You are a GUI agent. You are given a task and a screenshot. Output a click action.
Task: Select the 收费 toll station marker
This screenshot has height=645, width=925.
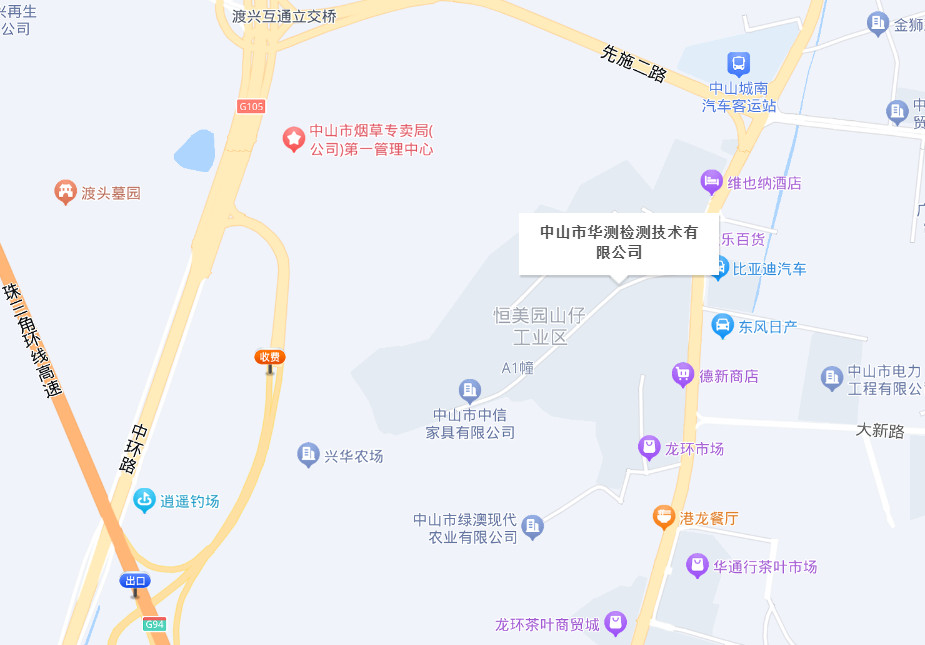(x=269, y=358)
